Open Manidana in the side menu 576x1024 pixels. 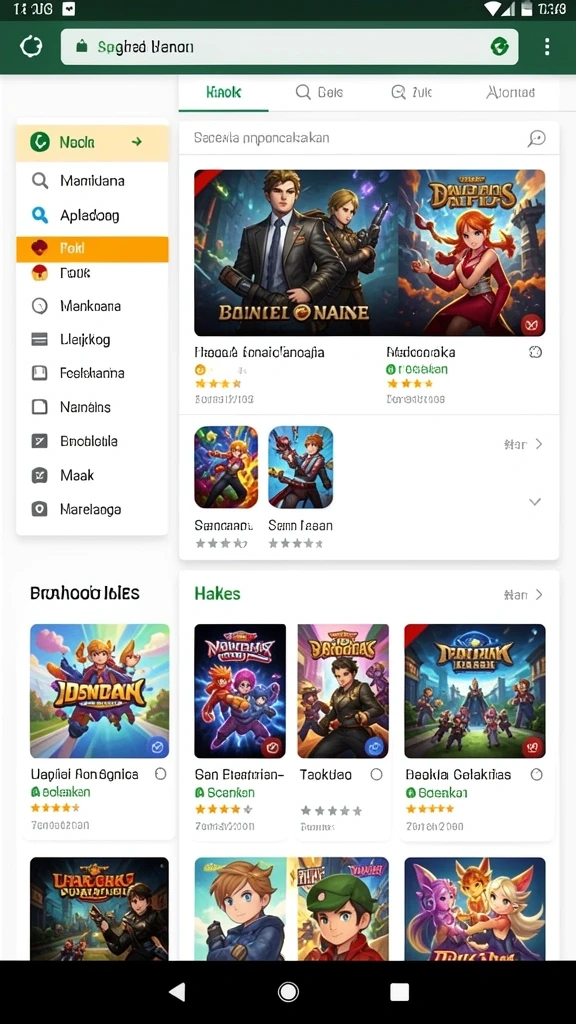click(x=92, y=181)
